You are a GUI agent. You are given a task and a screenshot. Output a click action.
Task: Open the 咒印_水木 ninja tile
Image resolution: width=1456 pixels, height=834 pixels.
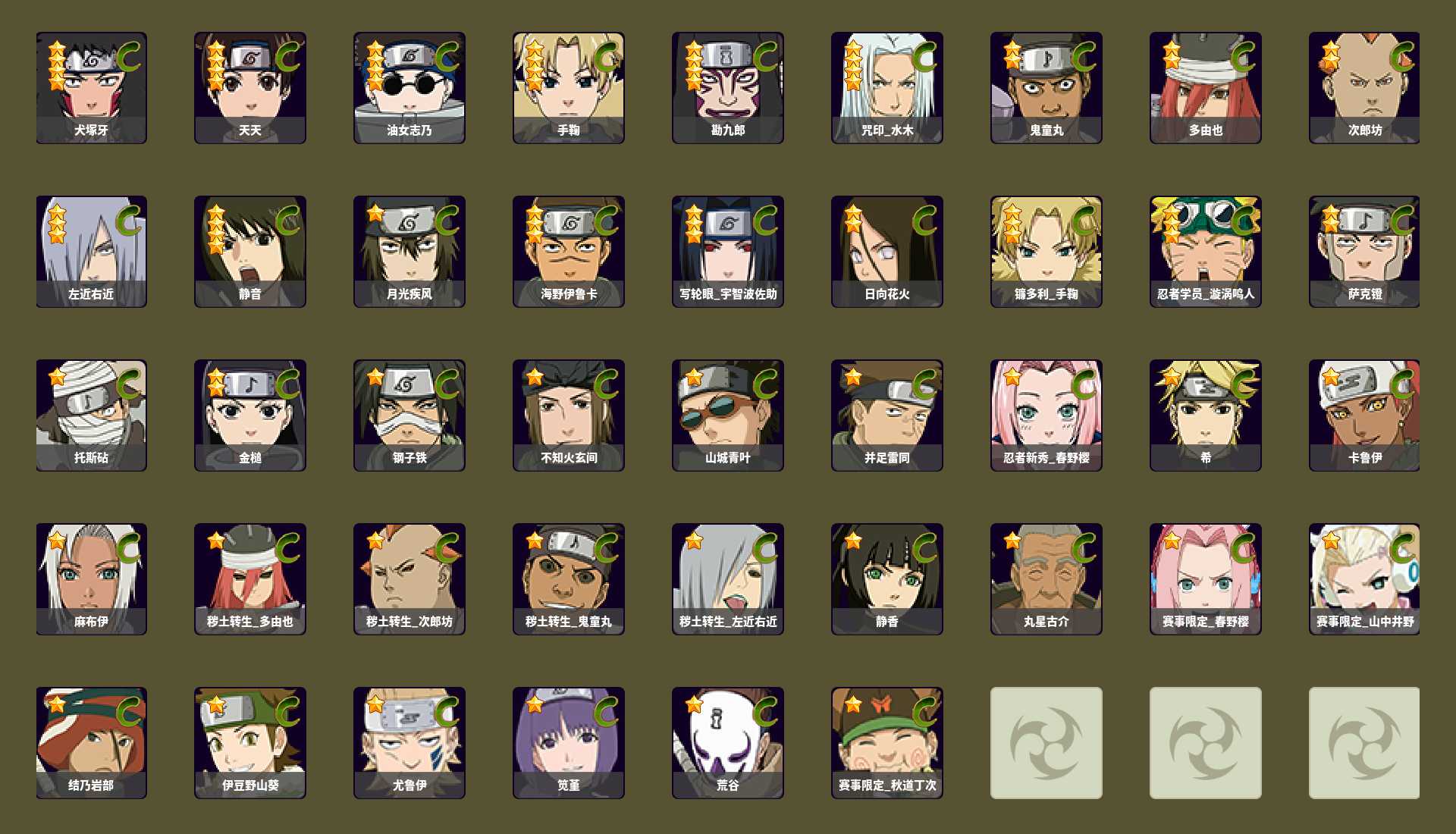[x=887, y=87]
